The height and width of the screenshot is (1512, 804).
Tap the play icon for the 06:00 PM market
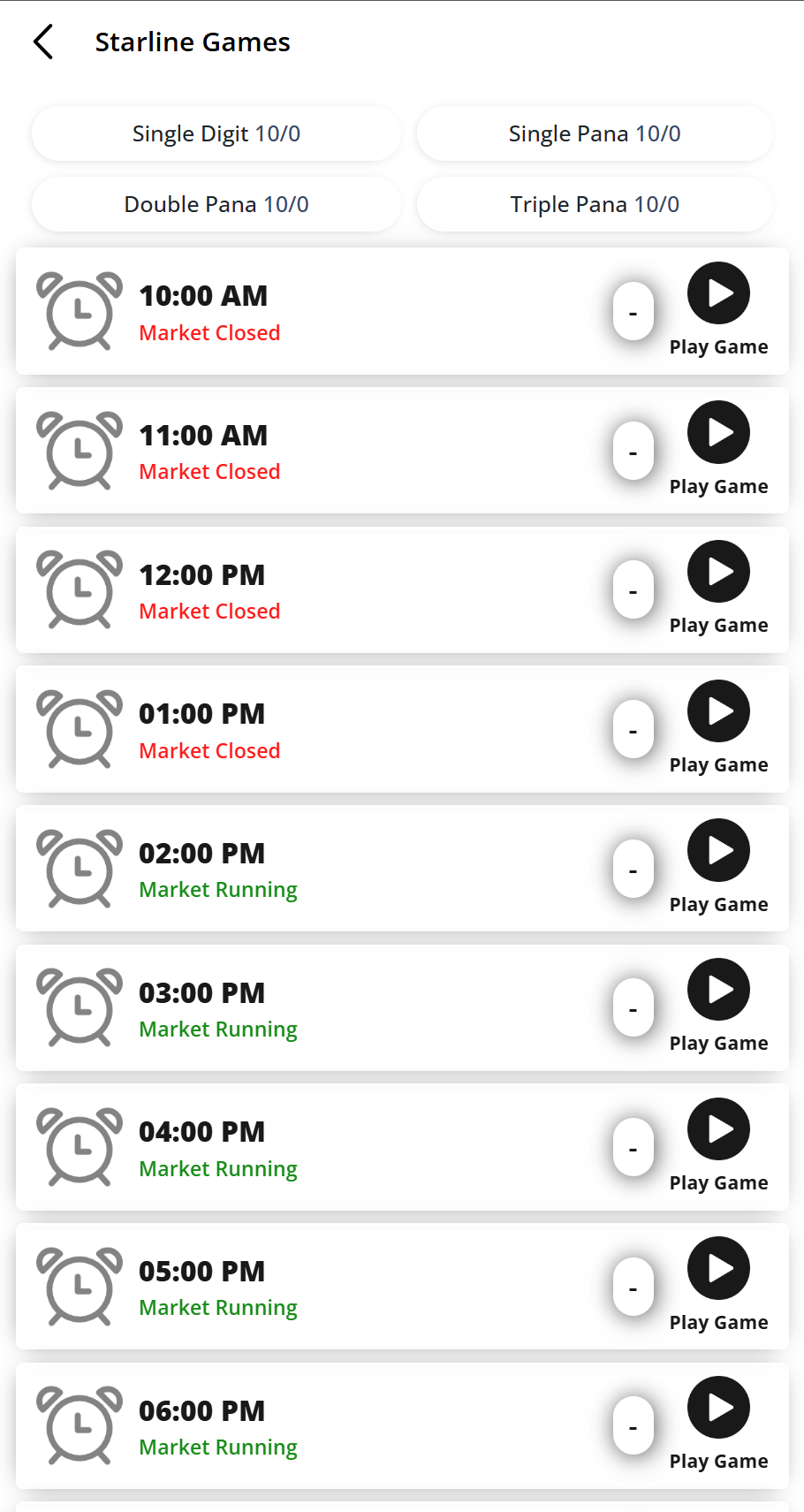tap(718, 1408)
